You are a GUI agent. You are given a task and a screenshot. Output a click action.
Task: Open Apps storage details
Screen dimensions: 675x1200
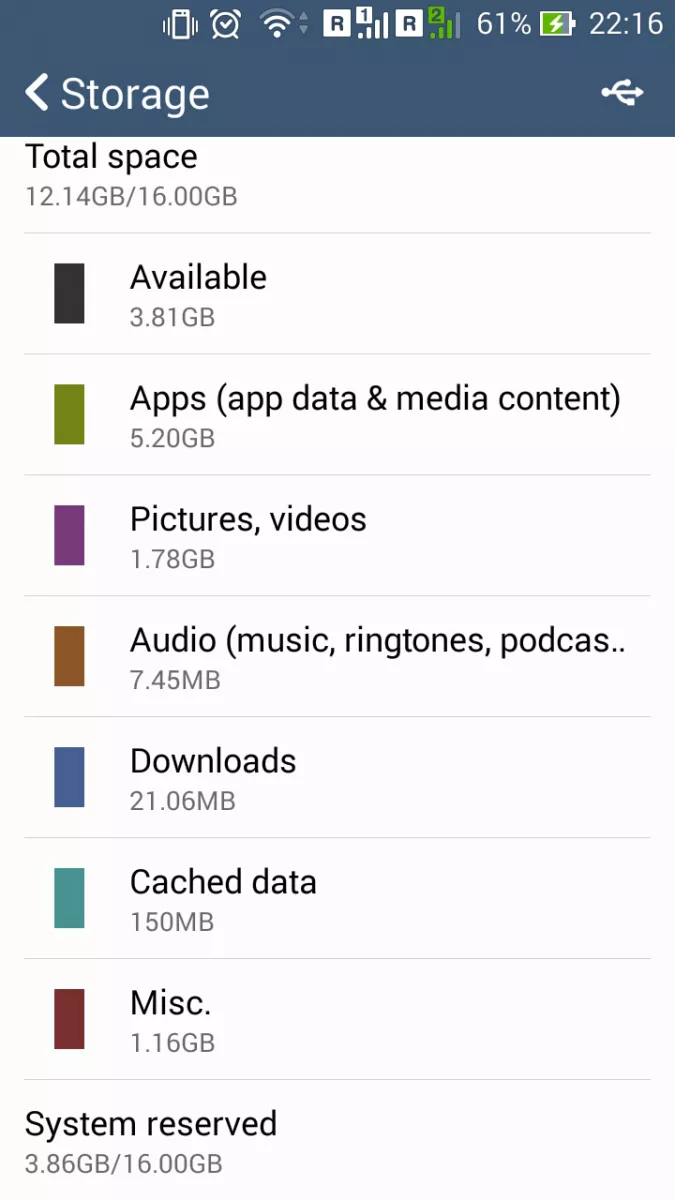[x=337, y=415]
